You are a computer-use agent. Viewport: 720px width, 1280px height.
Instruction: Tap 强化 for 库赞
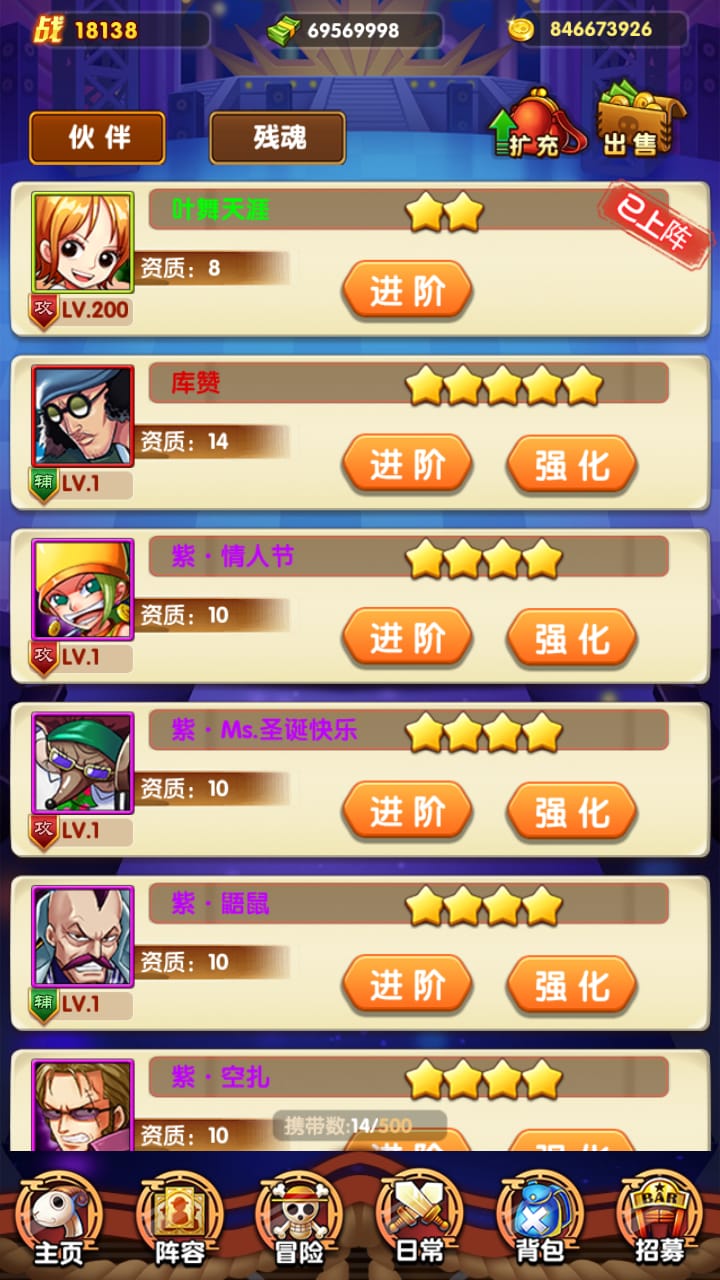571,464
